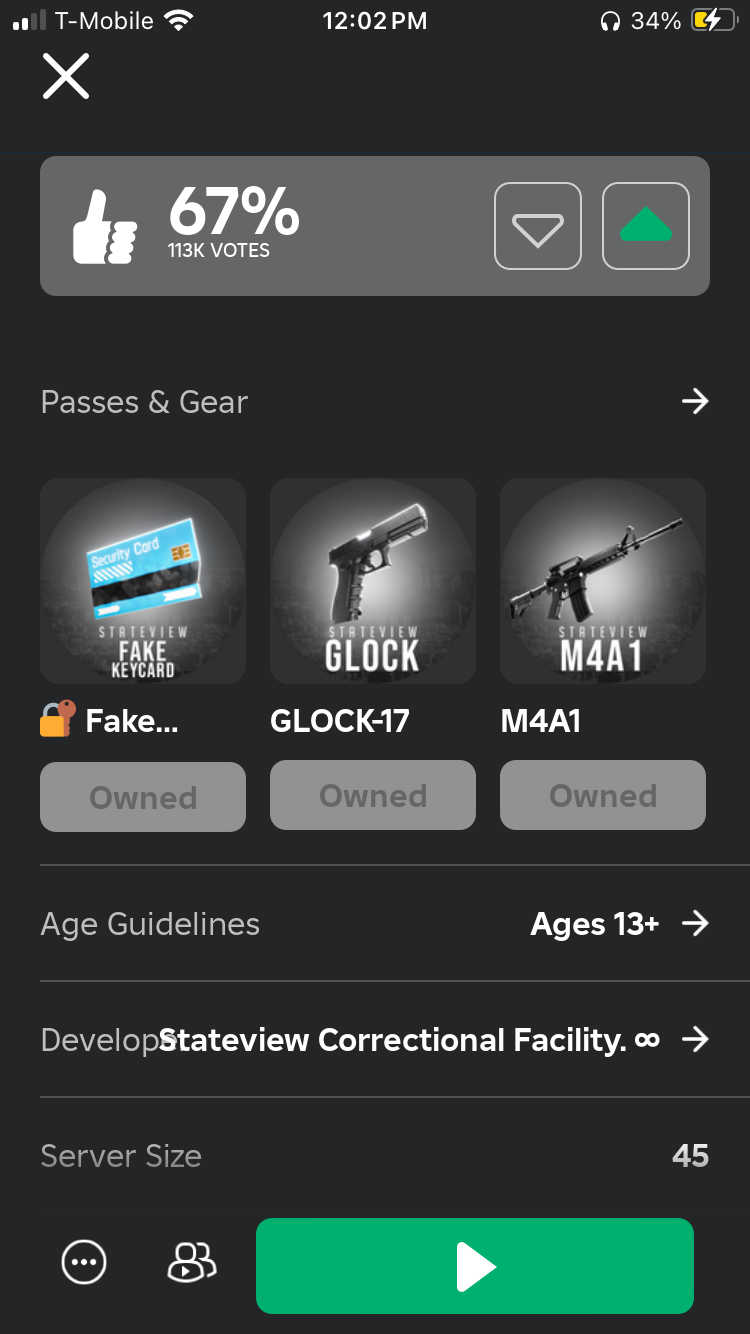Open the friends invite icon

coord(191,1264)
